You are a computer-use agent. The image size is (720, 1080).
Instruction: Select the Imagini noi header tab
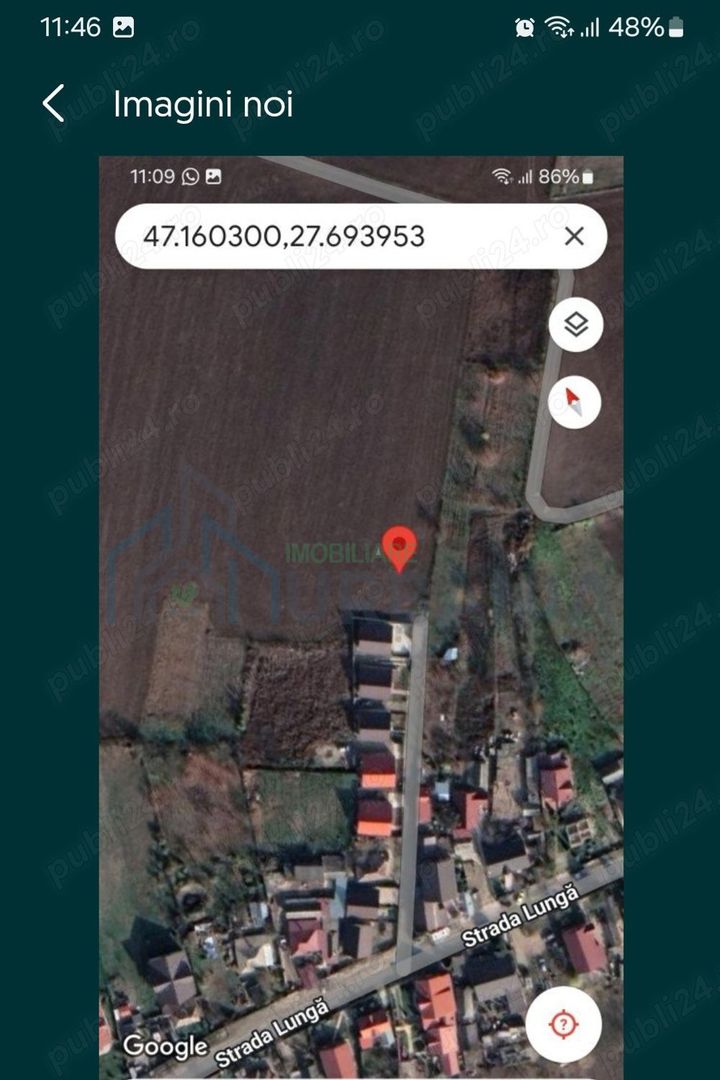[x=204, y=103]
